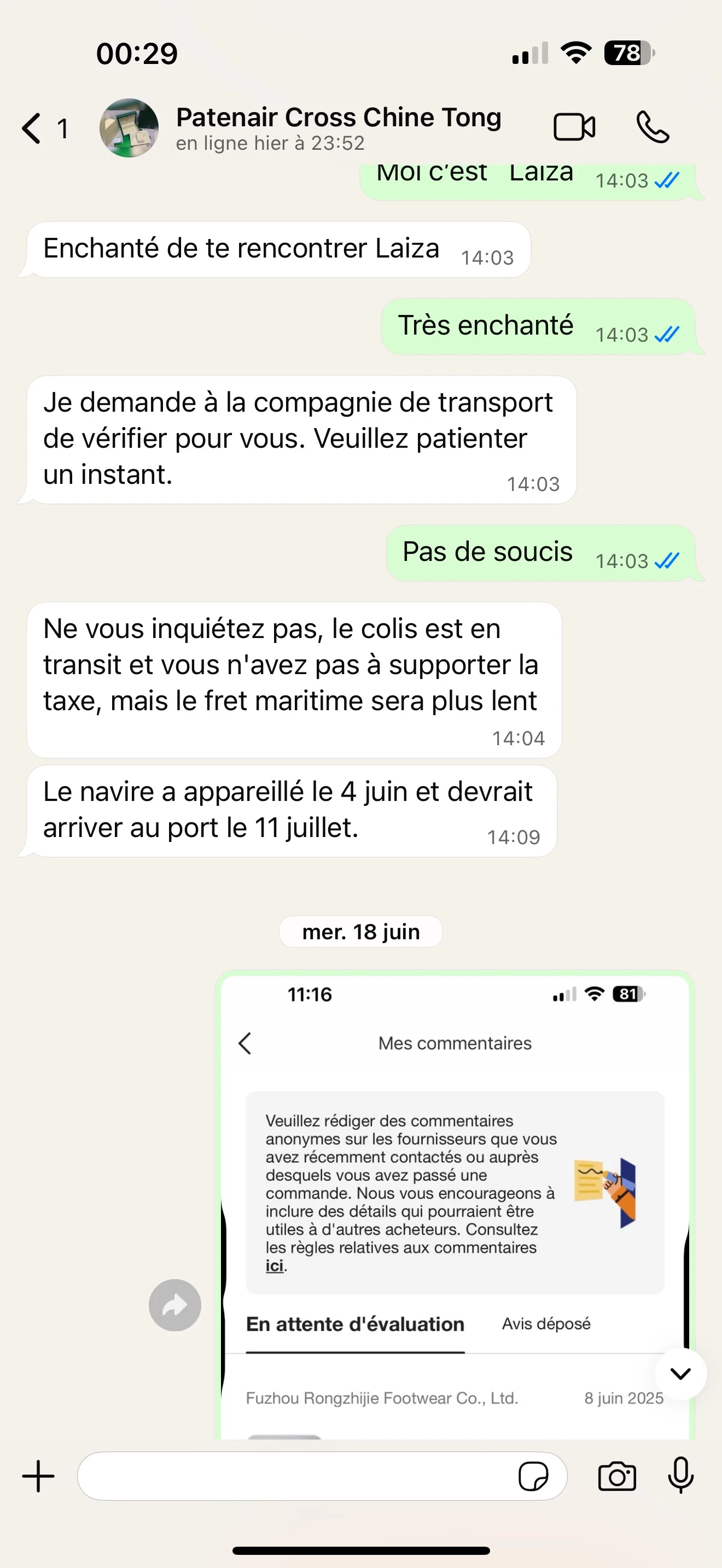
Task: Start a video call with the contact
Action: (x=574, y=127)
